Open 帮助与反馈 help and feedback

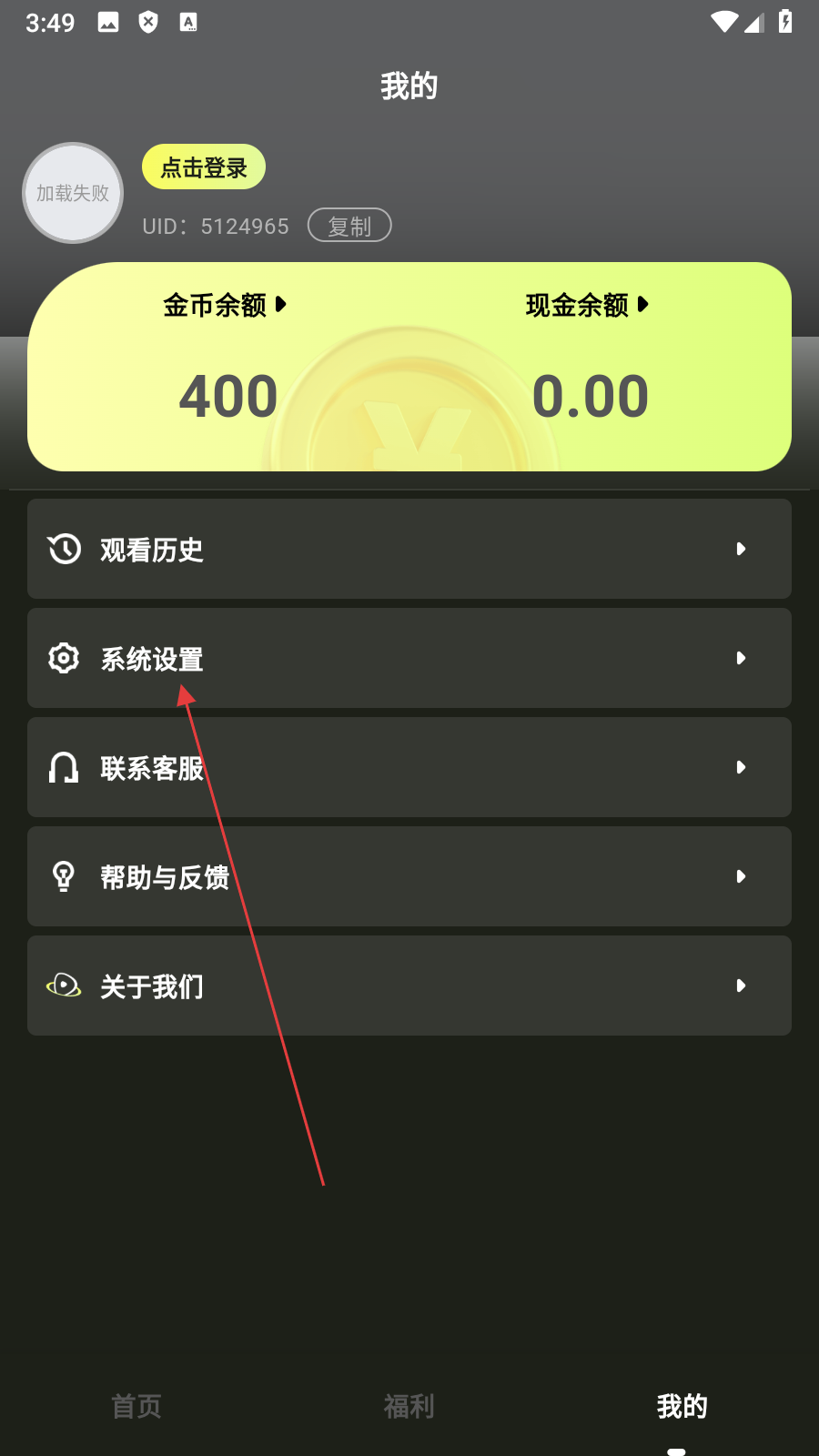pos(409,876)
